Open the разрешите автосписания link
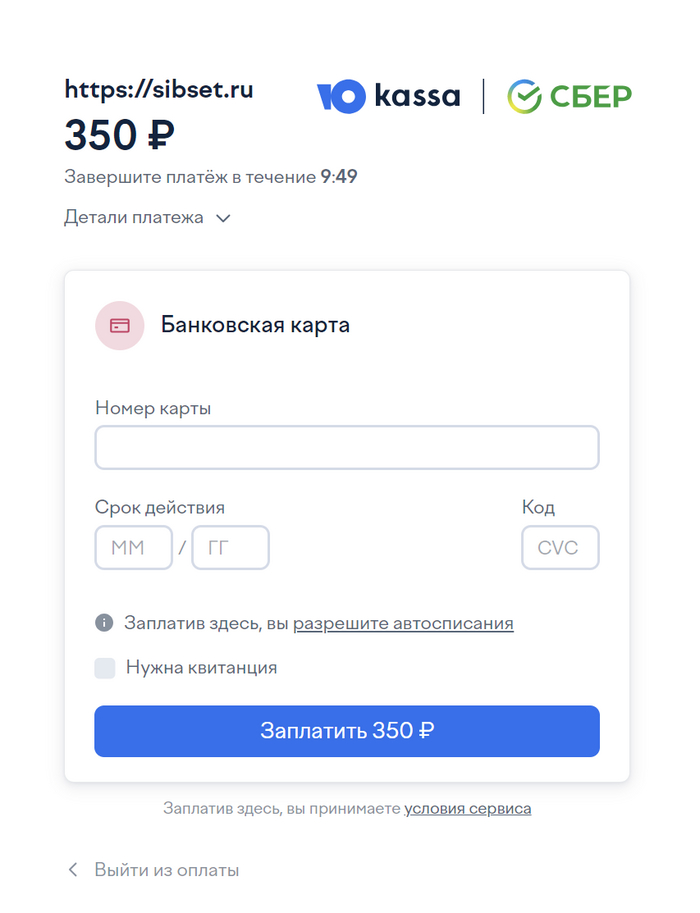Image resolution: width=700 pixels, height=913 pixels. [403, 624]
